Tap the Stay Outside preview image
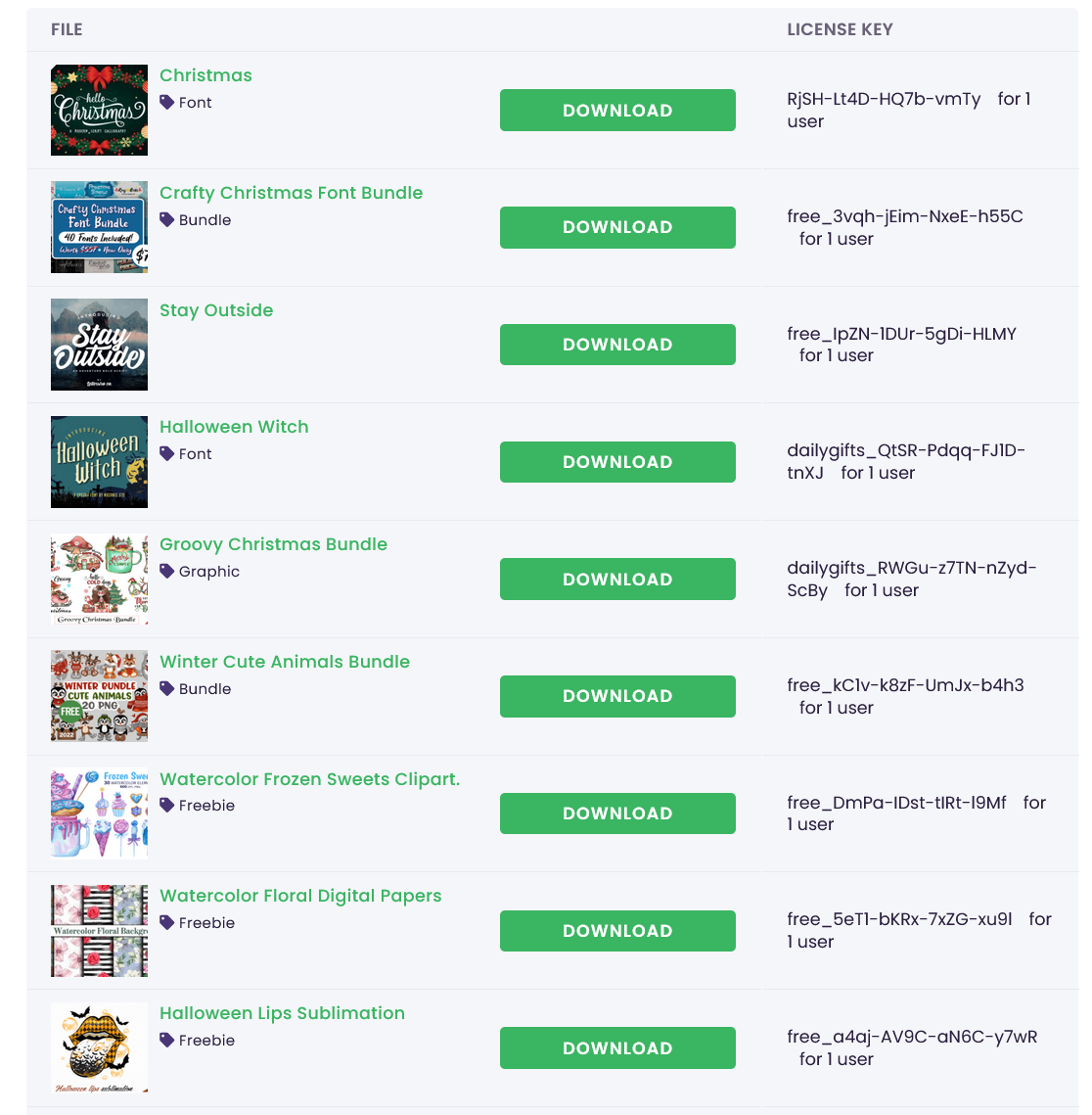This screenshot has width=1092, height=1115. pos(99,345)
